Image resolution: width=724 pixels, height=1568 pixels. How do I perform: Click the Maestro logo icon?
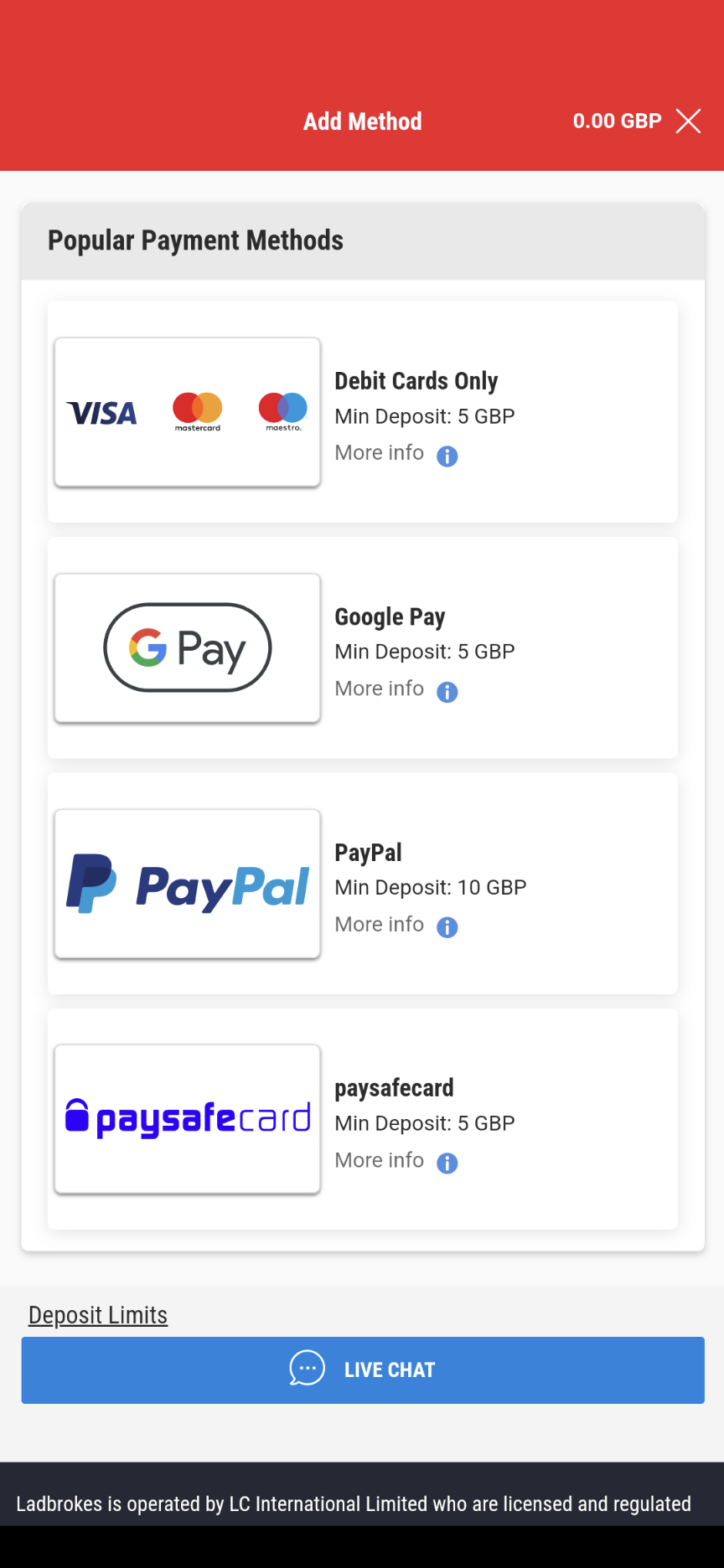(282, 410)
